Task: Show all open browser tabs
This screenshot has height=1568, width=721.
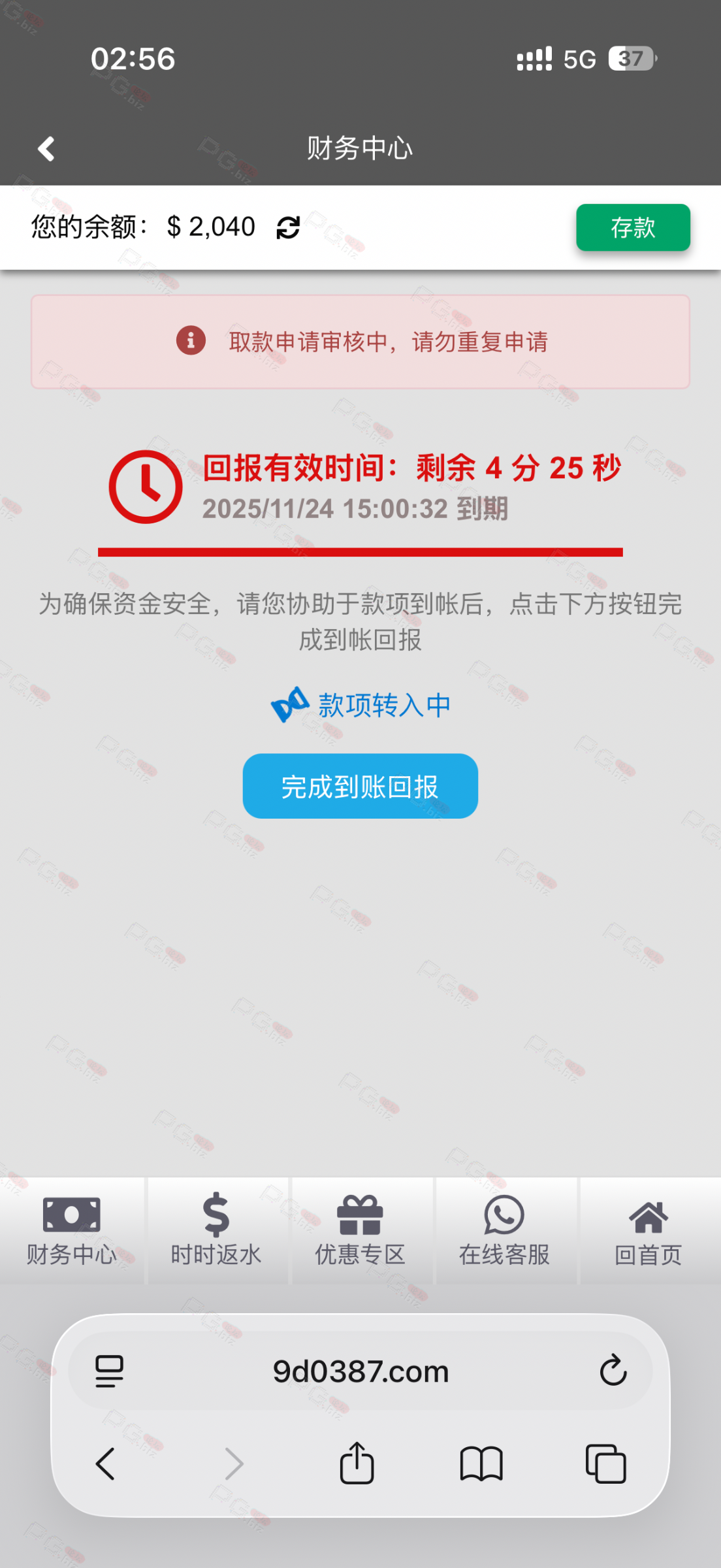Action: click(x=605, y=1463)
